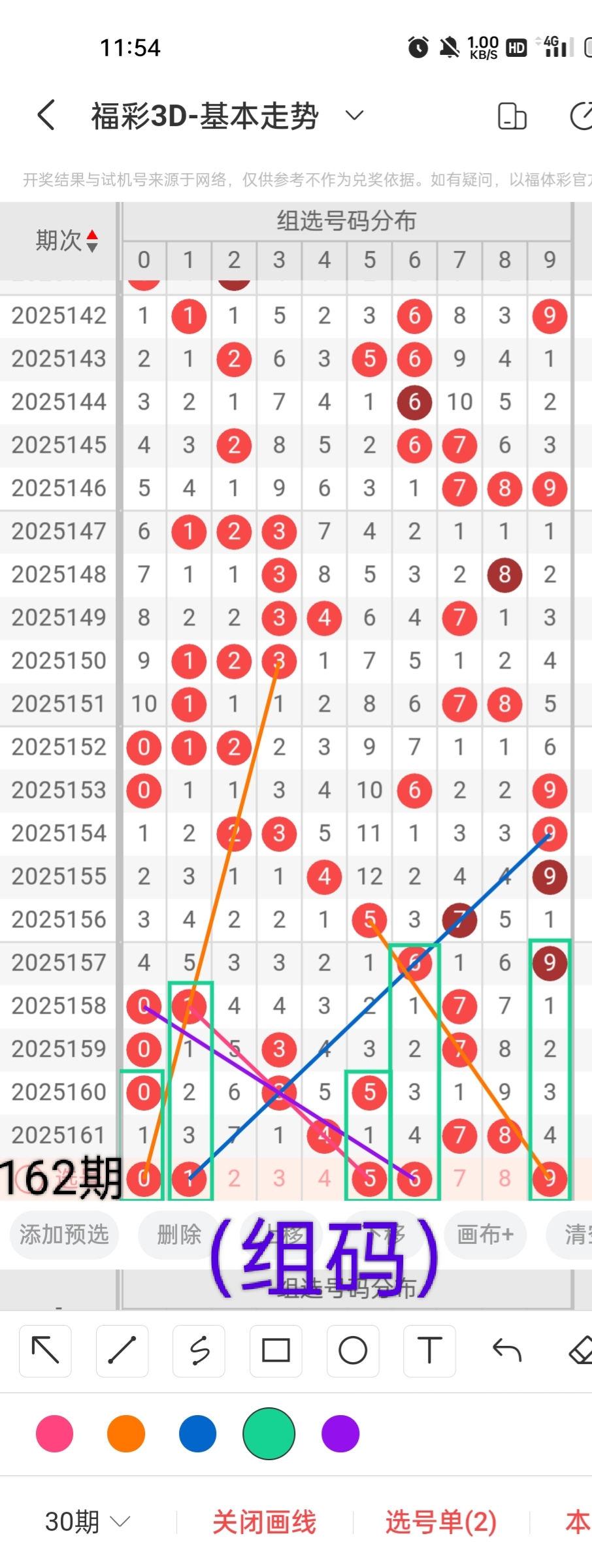Open 选号单(2) selection list

tap(441, 1522)
